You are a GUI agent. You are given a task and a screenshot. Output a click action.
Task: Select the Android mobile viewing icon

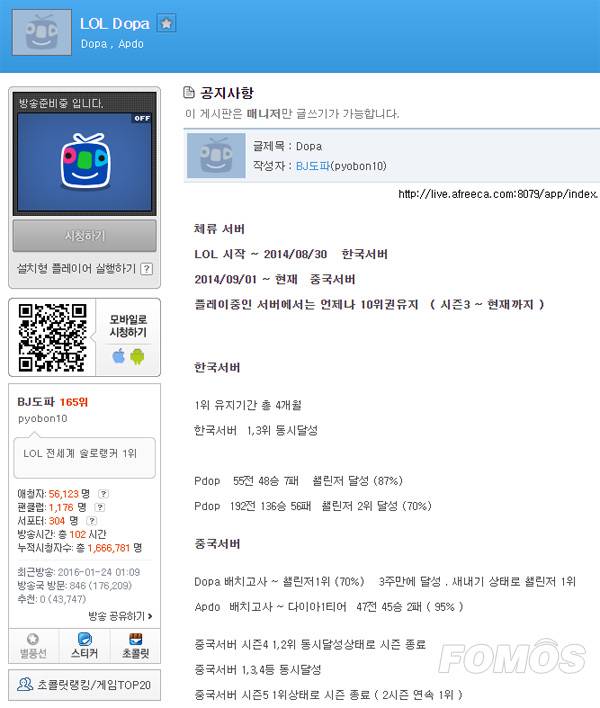(x=137, y=355)
